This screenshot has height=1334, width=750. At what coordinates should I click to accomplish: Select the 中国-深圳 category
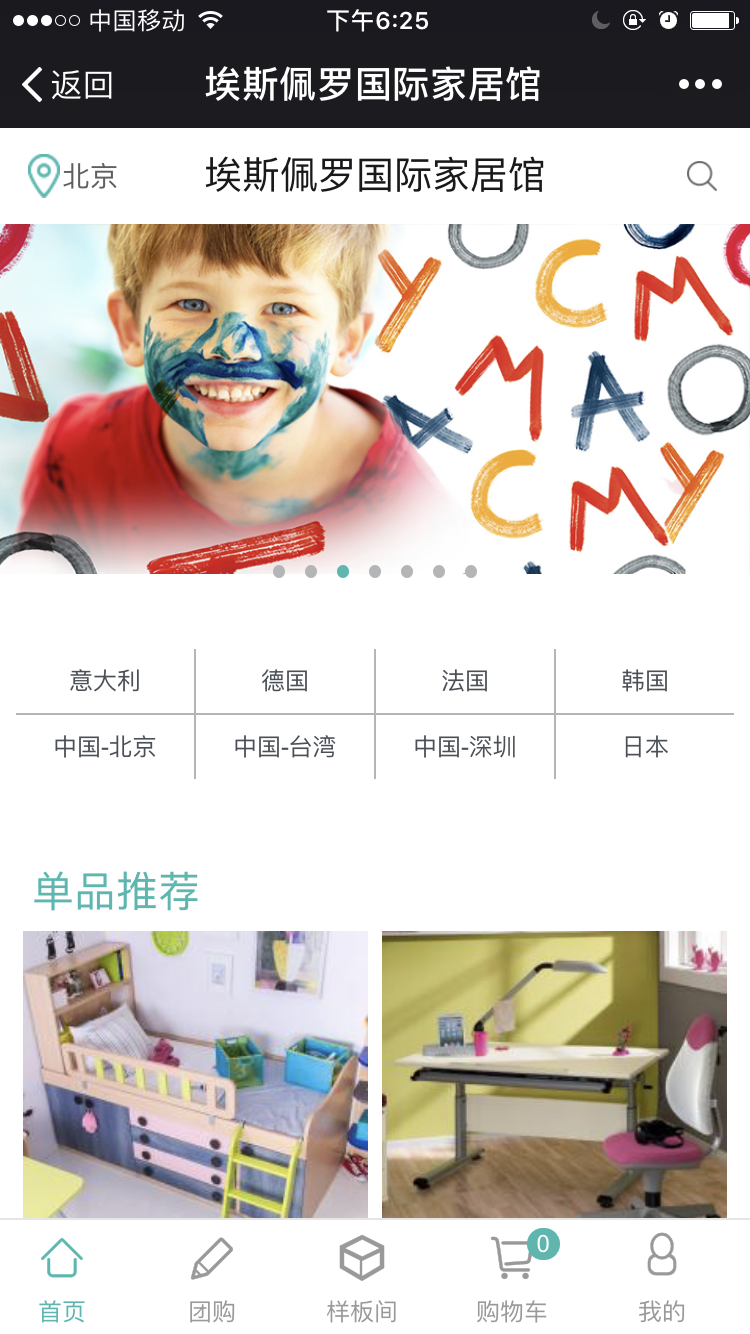tap(465, 747)
